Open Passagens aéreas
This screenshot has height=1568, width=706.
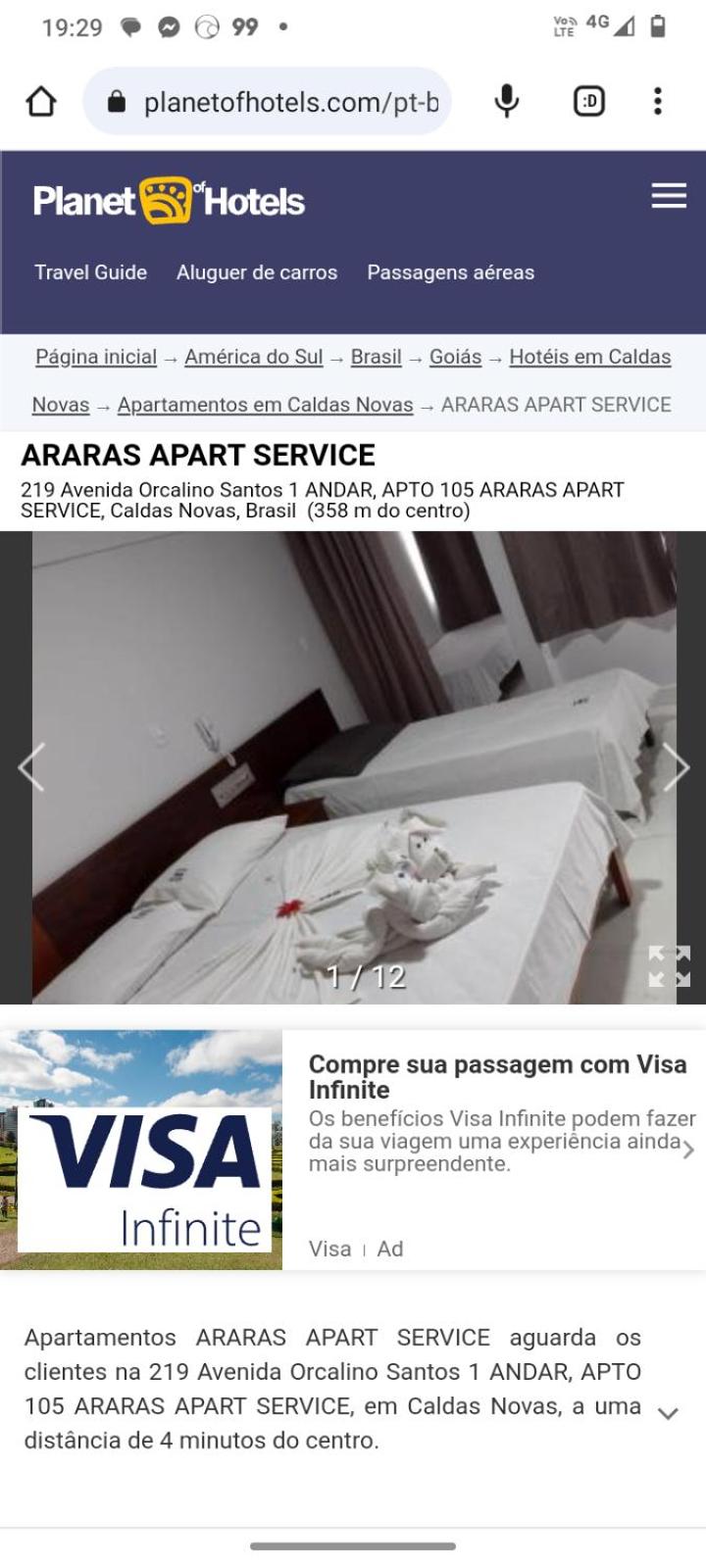(x=450, y=272)
